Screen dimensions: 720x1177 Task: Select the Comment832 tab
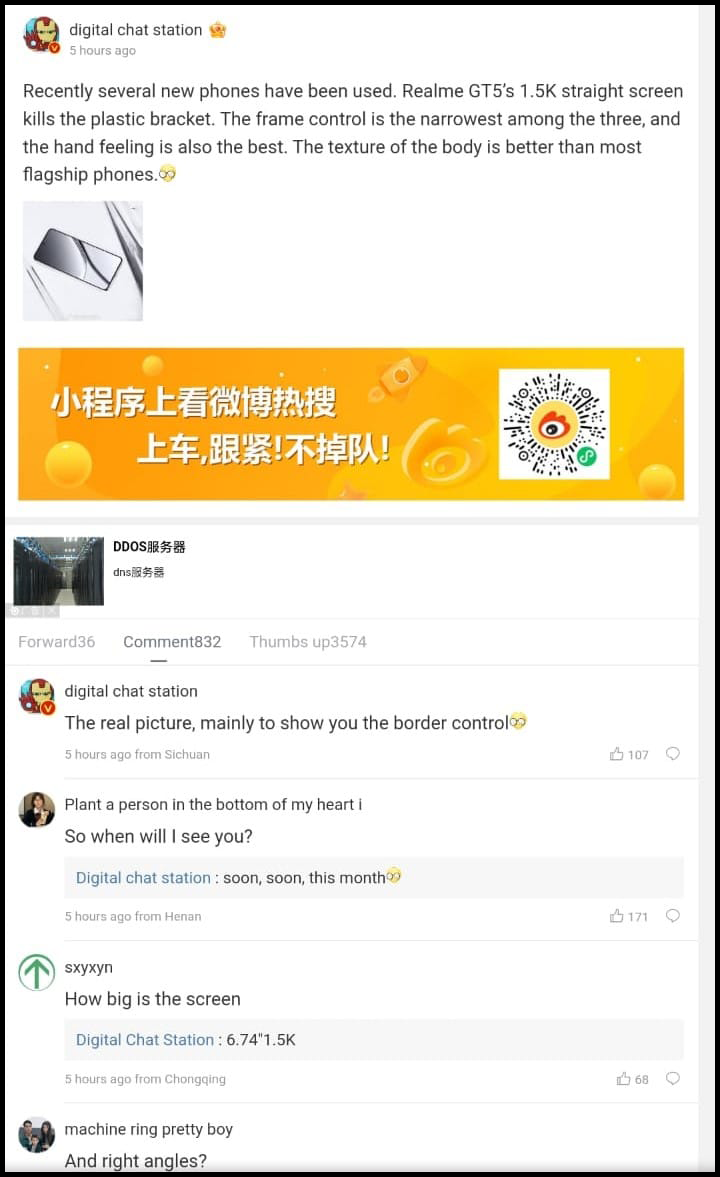tap(172, 641)
